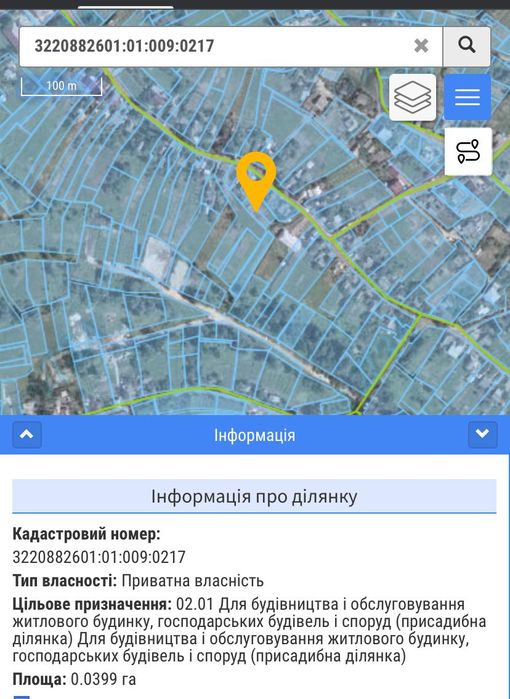Open the route measuring tool
This screenshot has height=699, width=510.
[468, 152]
